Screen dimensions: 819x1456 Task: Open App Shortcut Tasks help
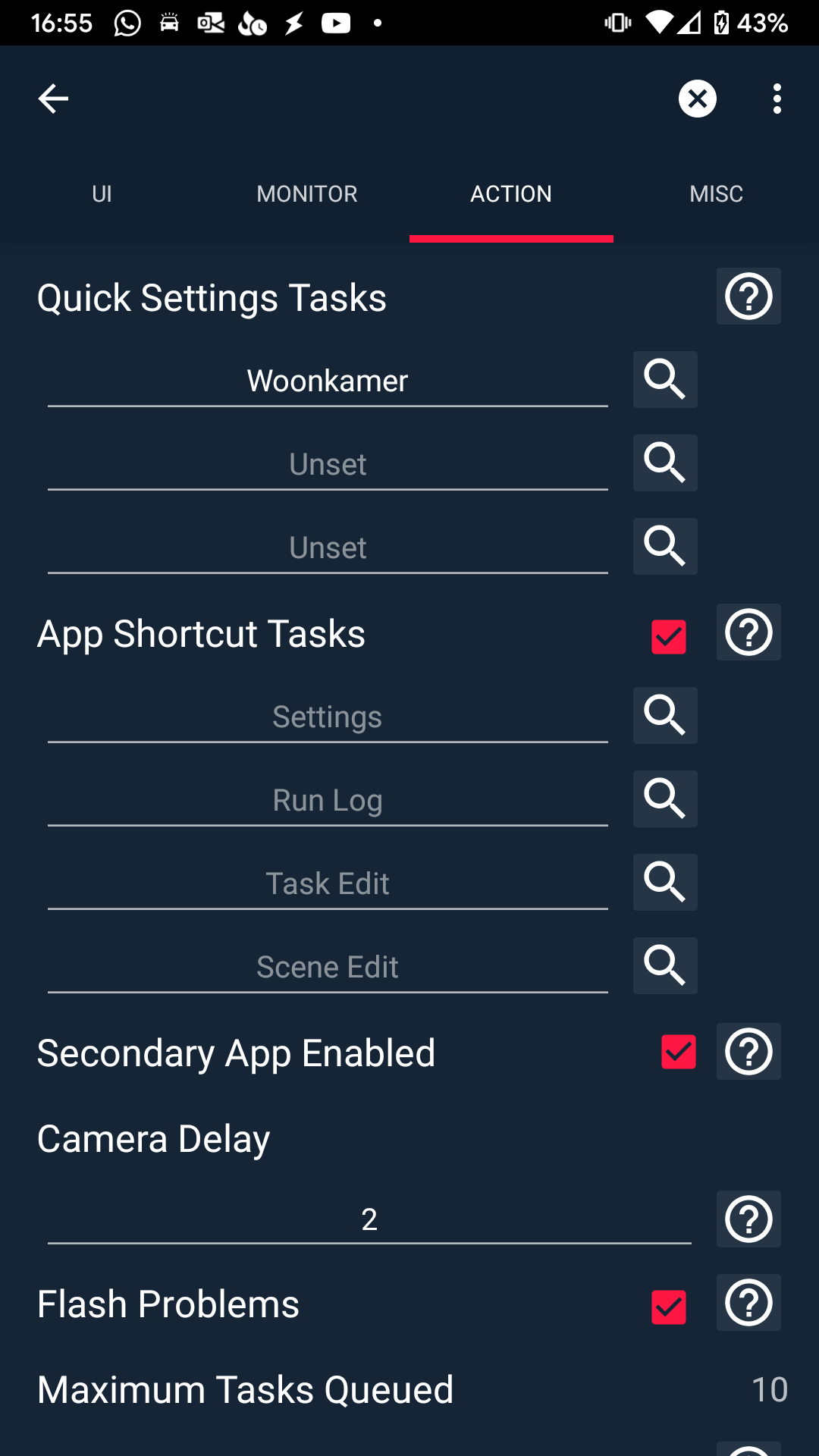(x=748, y=632)
